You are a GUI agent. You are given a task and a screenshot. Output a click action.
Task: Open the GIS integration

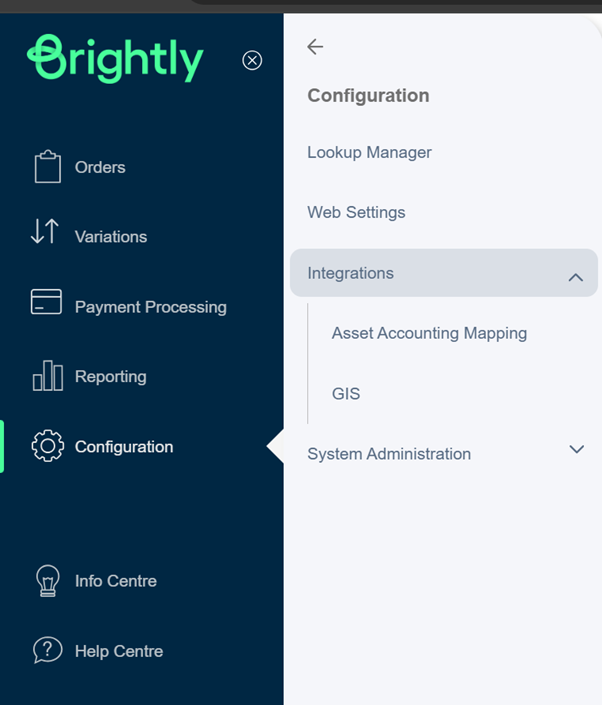click(346, 394)
